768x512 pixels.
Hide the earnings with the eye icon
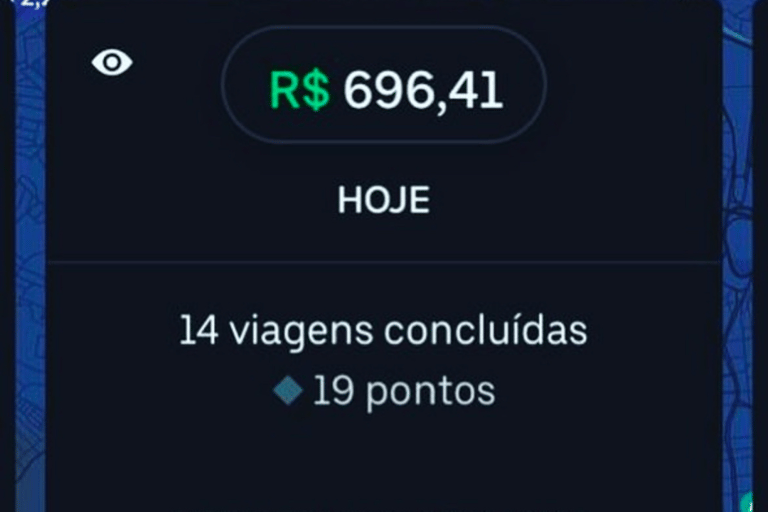click(x=112, y=63)
